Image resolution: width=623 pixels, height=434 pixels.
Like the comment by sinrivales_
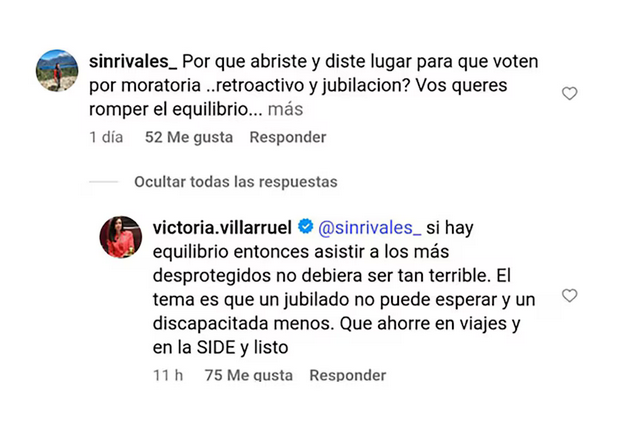click(x=569, y=93)
